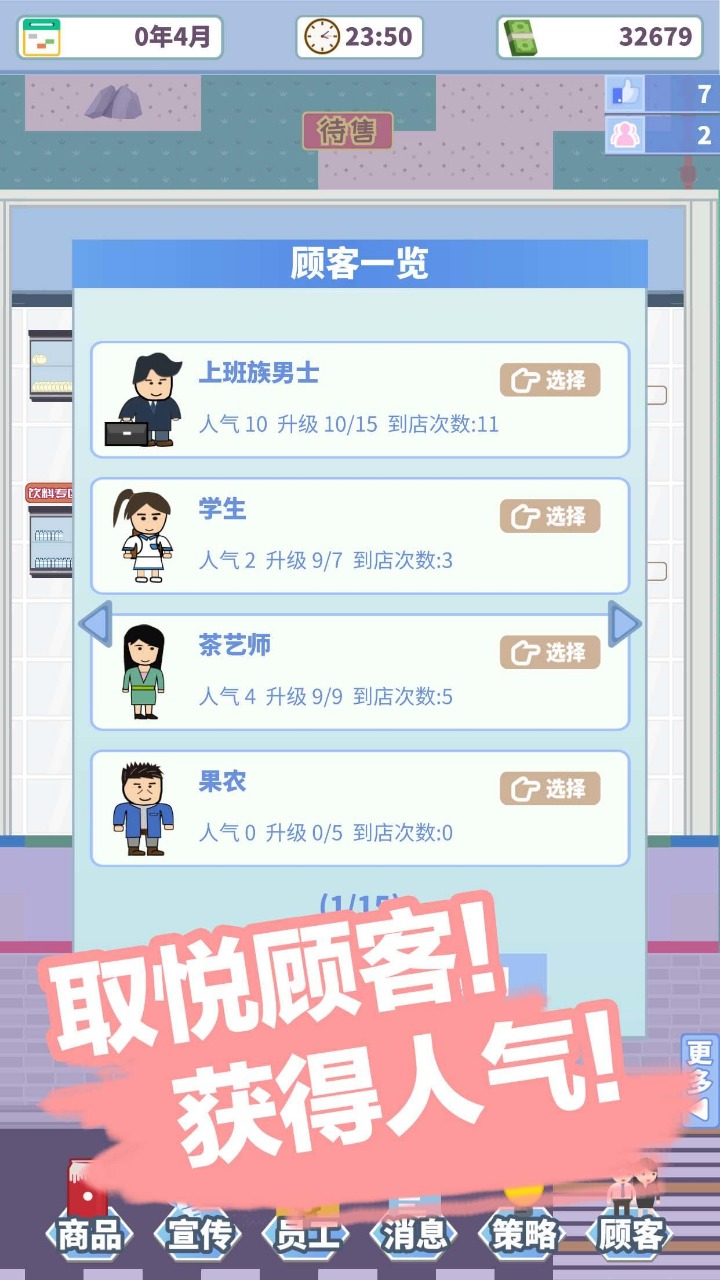Open the 消息 menu
The width and height of the screenshot is (720, 1280).
pyautogui.click(x=414, y=1235)
